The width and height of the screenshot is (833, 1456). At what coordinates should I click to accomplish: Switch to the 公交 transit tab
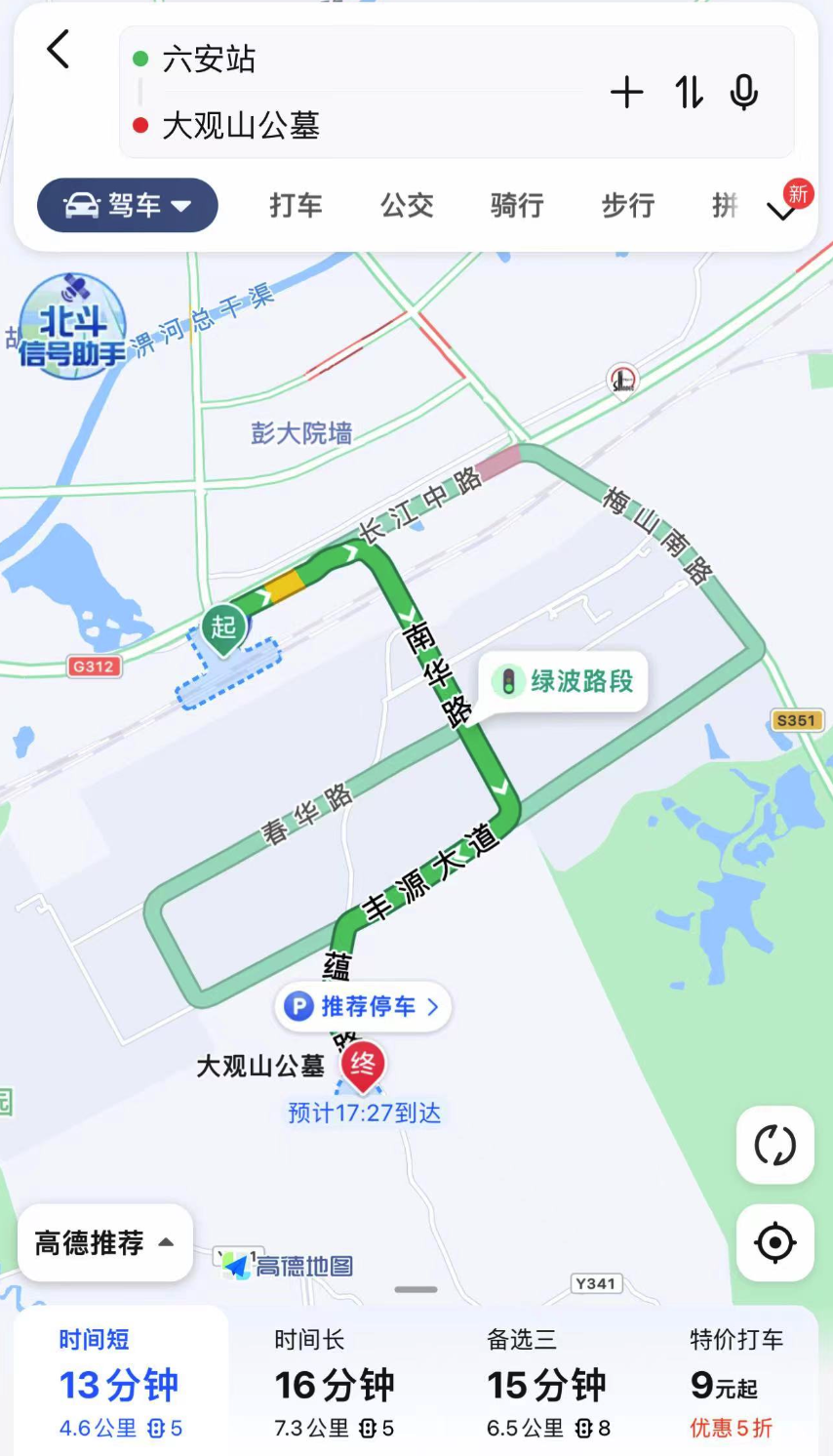[x=407, y=205]
